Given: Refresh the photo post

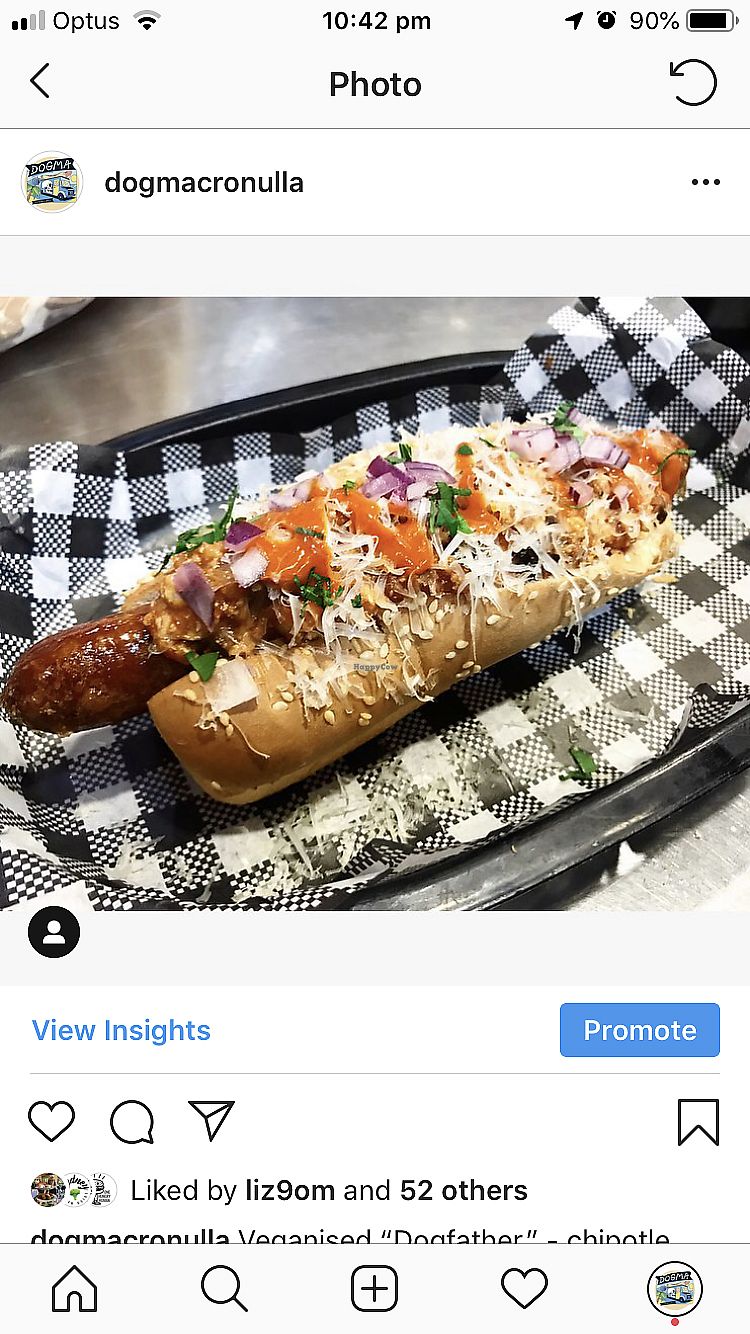Looking at the screenshot, I should click(693, 83).
